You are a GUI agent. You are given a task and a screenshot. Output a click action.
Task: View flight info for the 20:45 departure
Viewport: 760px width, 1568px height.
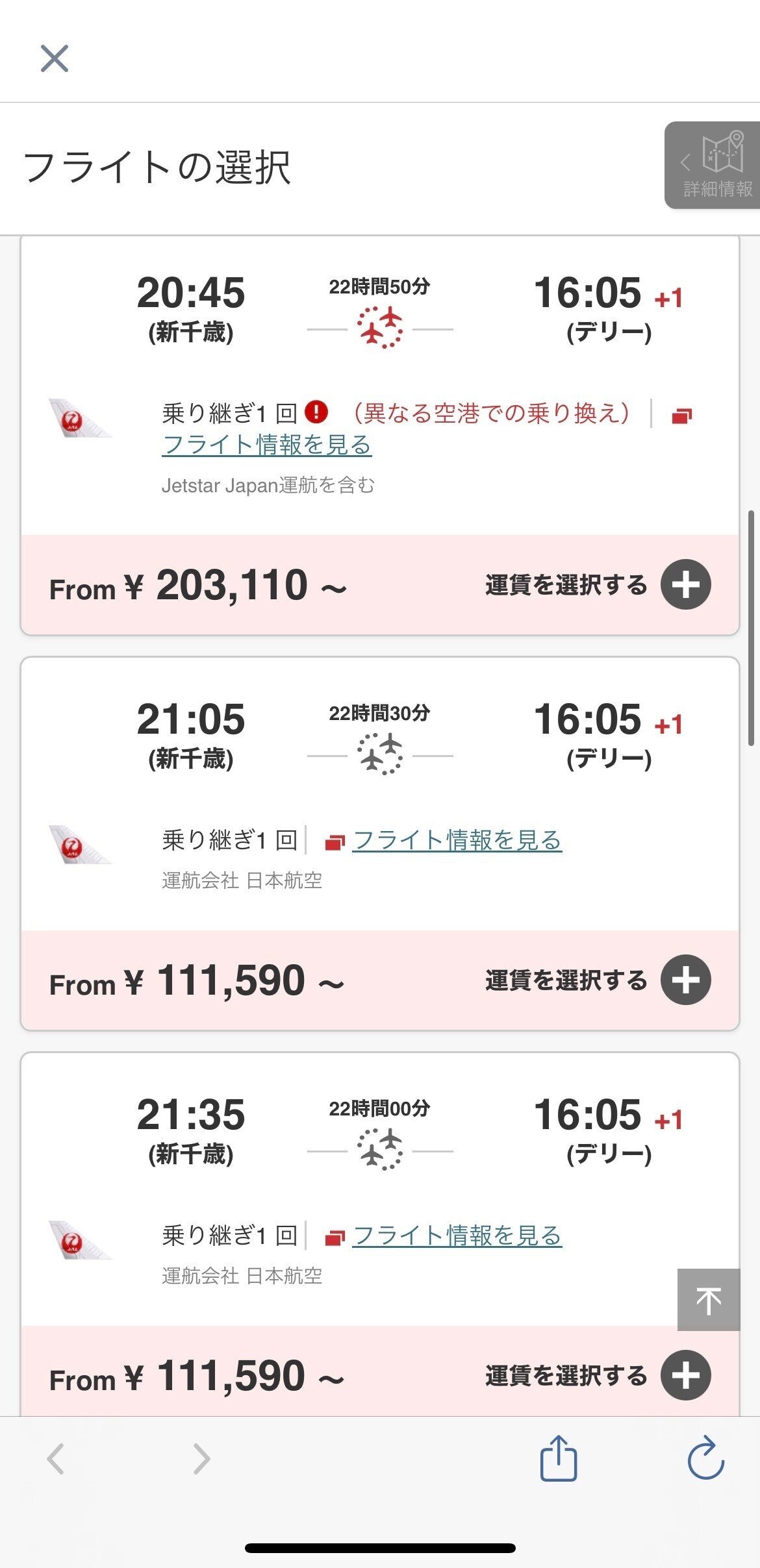(266, 445)
